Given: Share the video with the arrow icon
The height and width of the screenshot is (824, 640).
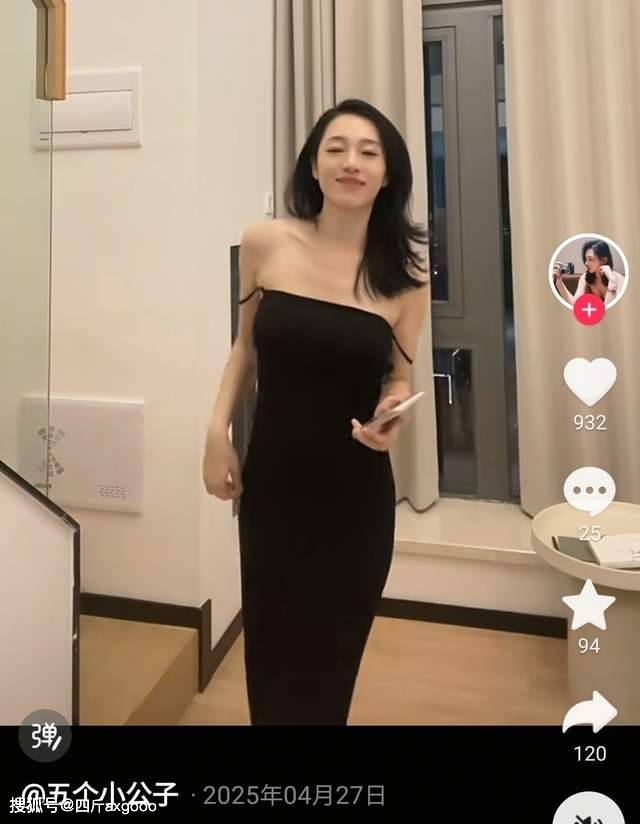Looking at the screenshot, I should 590,712.
